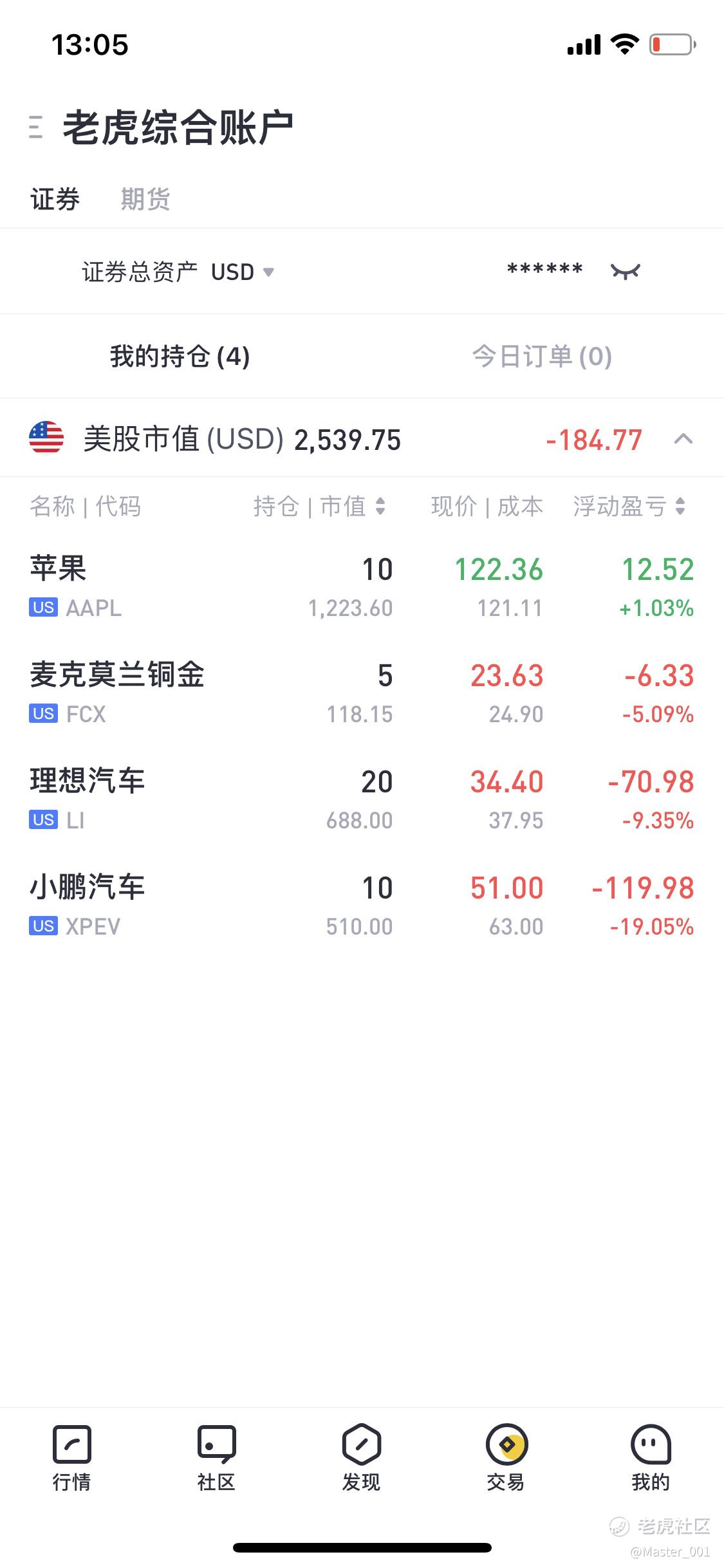Reveal hidden total assets with eye icon
724x1568 pixels.
point(625,272)
